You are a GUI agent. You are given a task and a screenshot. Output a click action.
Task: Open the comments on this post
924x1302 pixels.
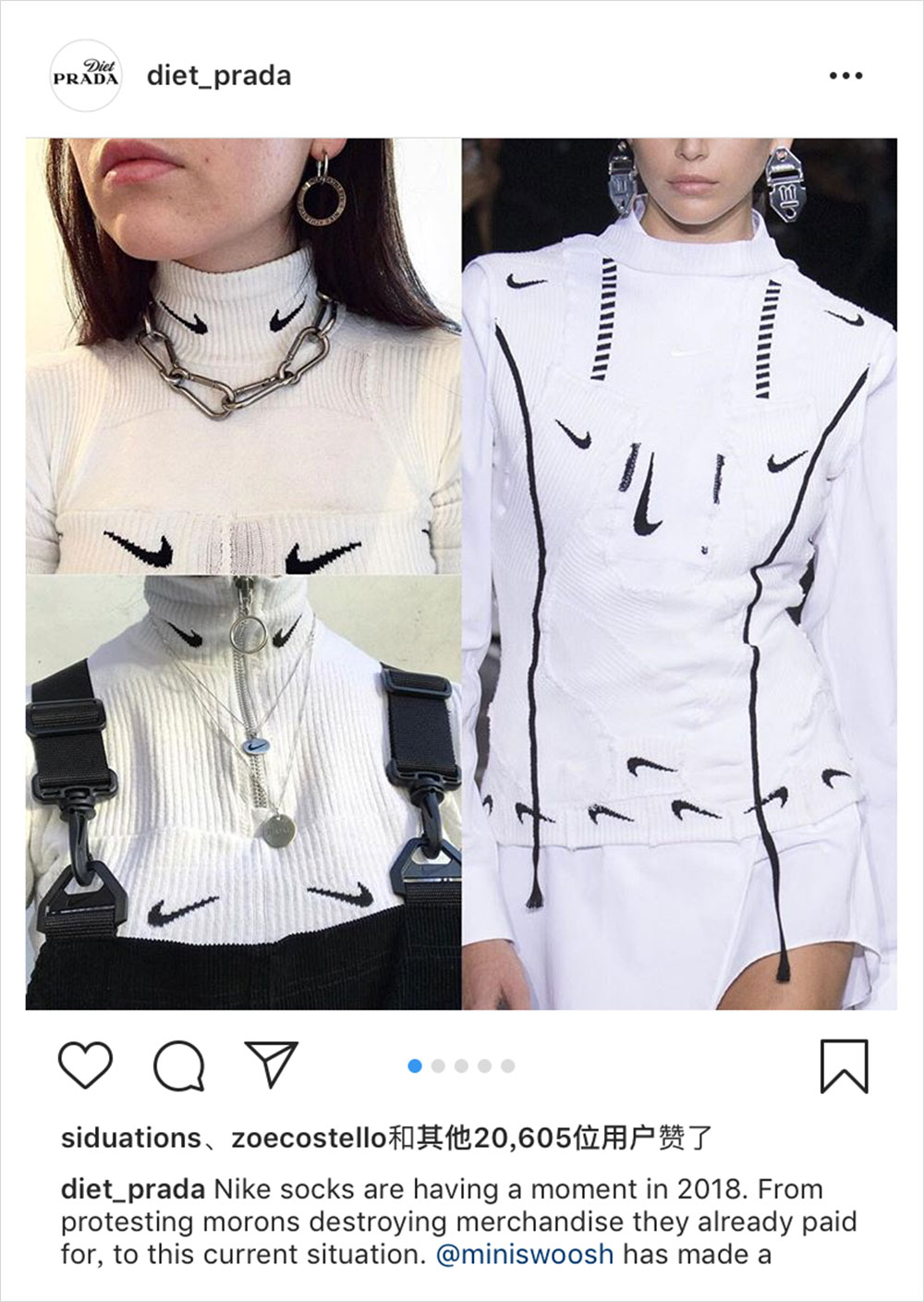[x=178, y=1066]
